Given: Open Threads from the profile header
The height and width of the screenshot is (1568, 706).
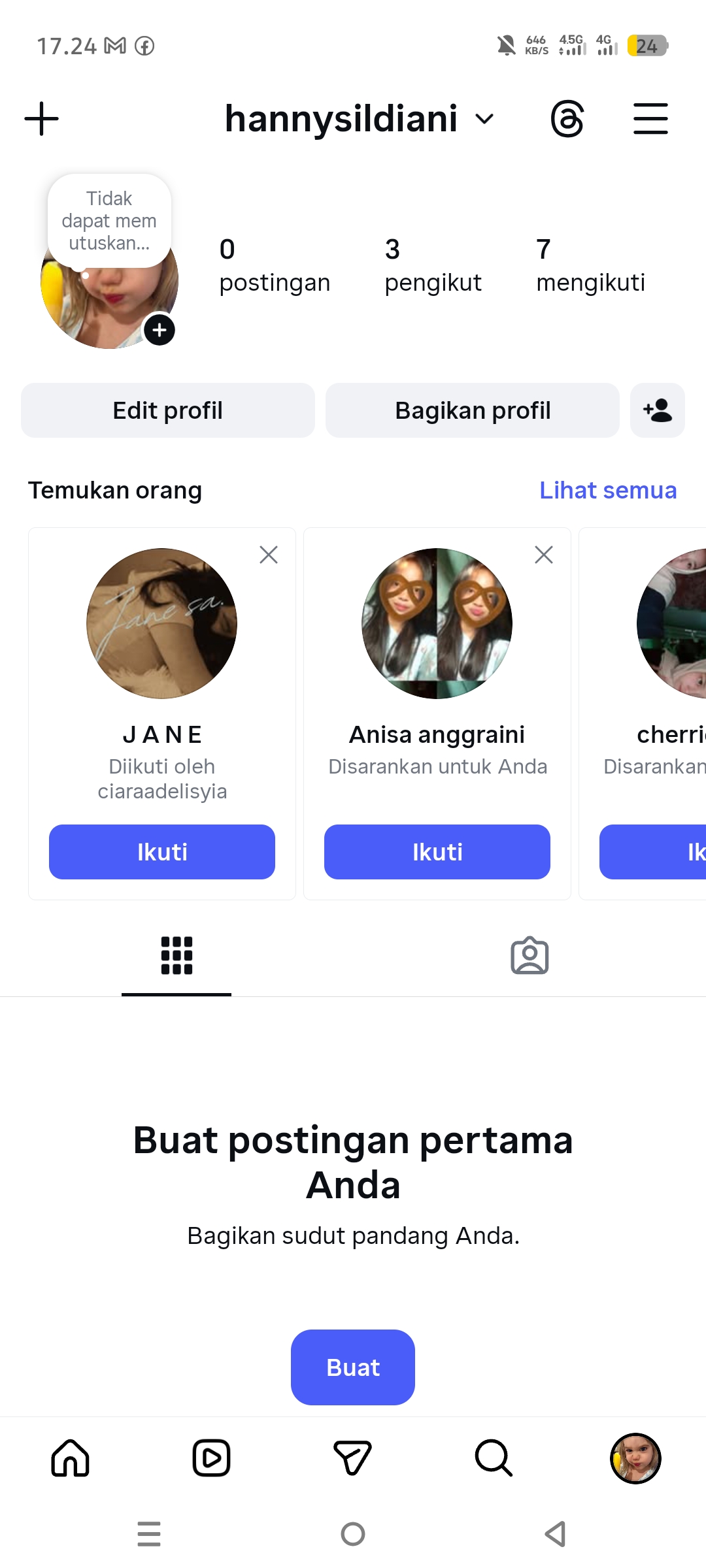Looking at the screenshot, I should 567,119.
